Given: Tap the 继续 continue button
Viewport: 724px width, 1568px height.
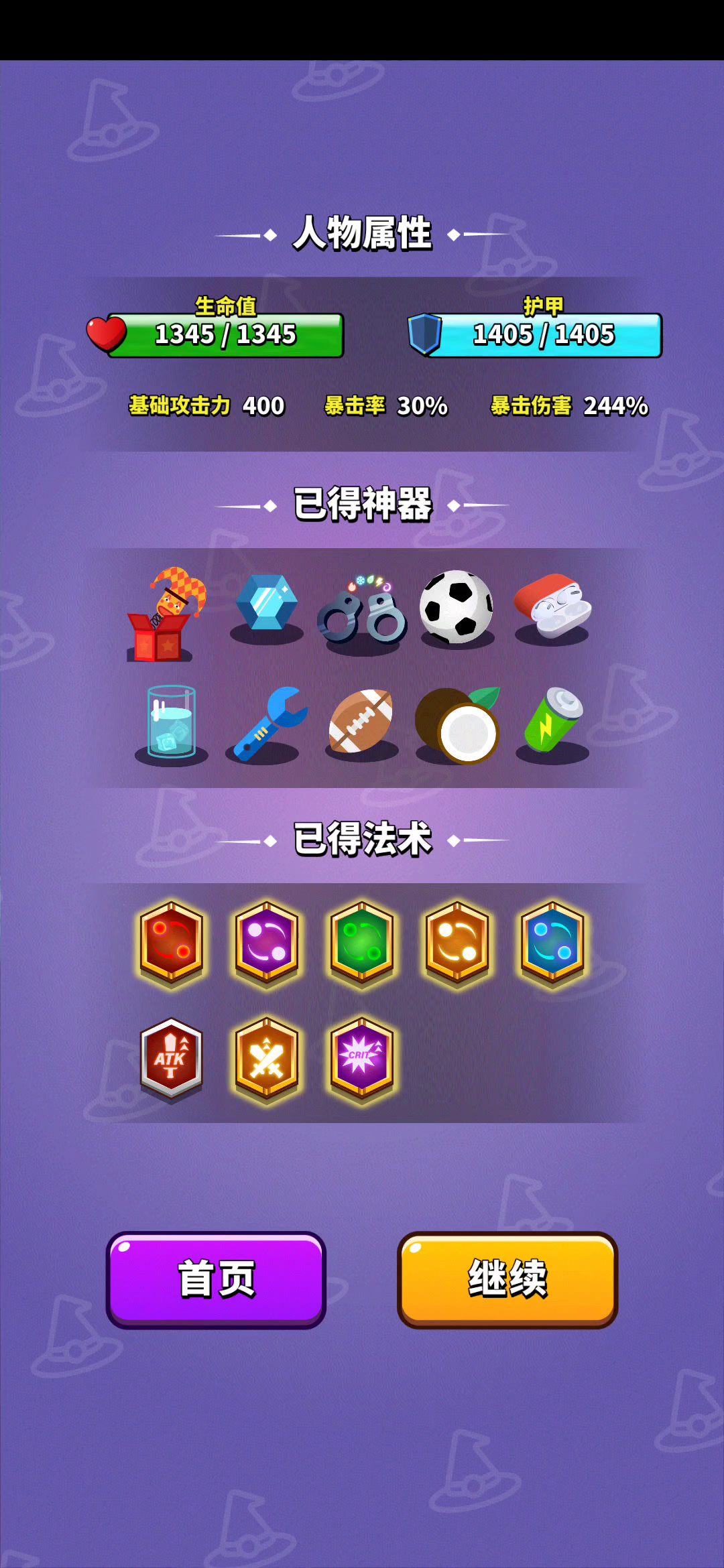Looking at the screenshot, I should click(x=507, y=1280).
